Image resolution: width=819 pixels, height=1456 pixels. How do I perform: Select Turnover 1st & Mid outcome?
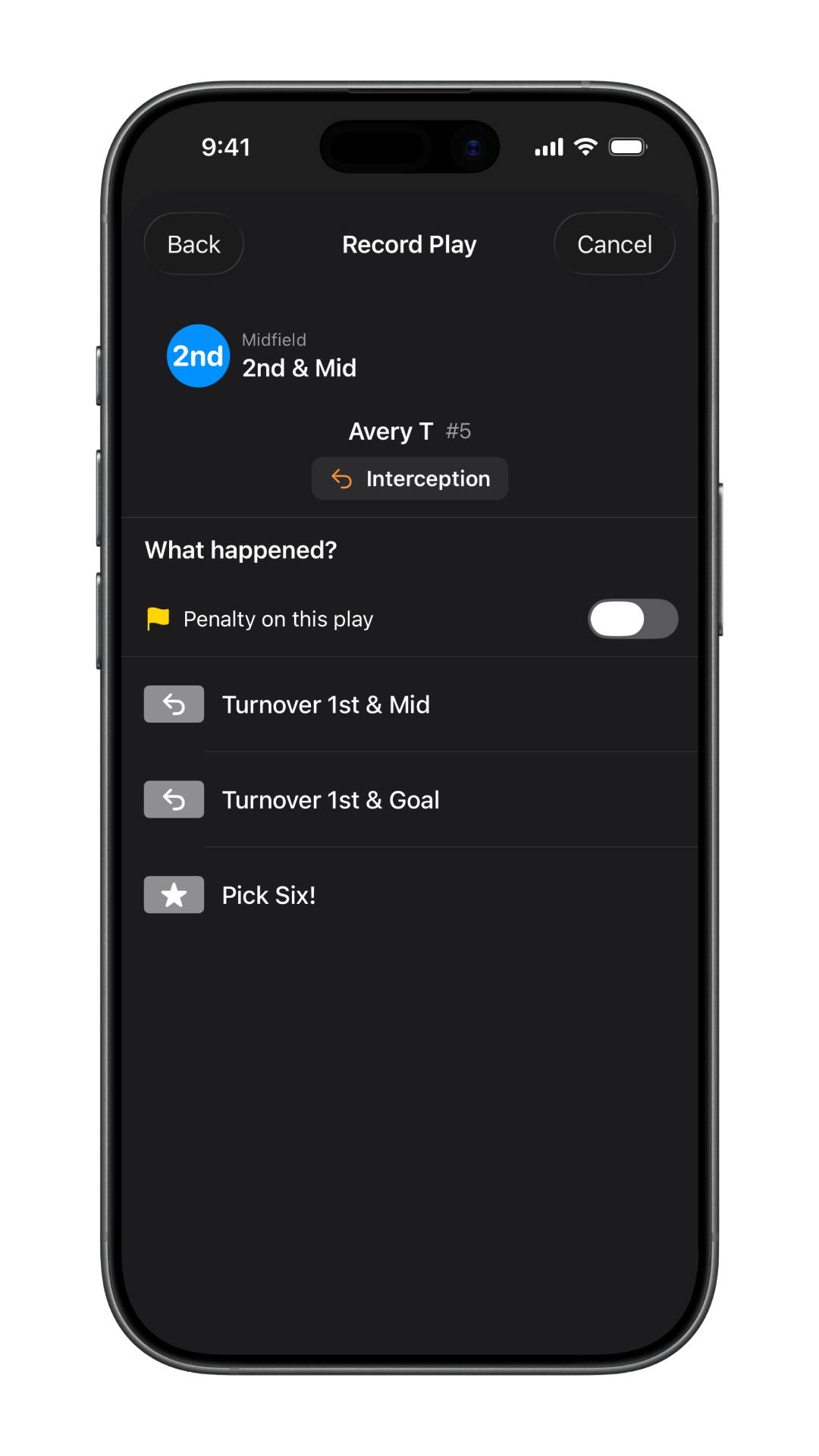pos(409,704)
